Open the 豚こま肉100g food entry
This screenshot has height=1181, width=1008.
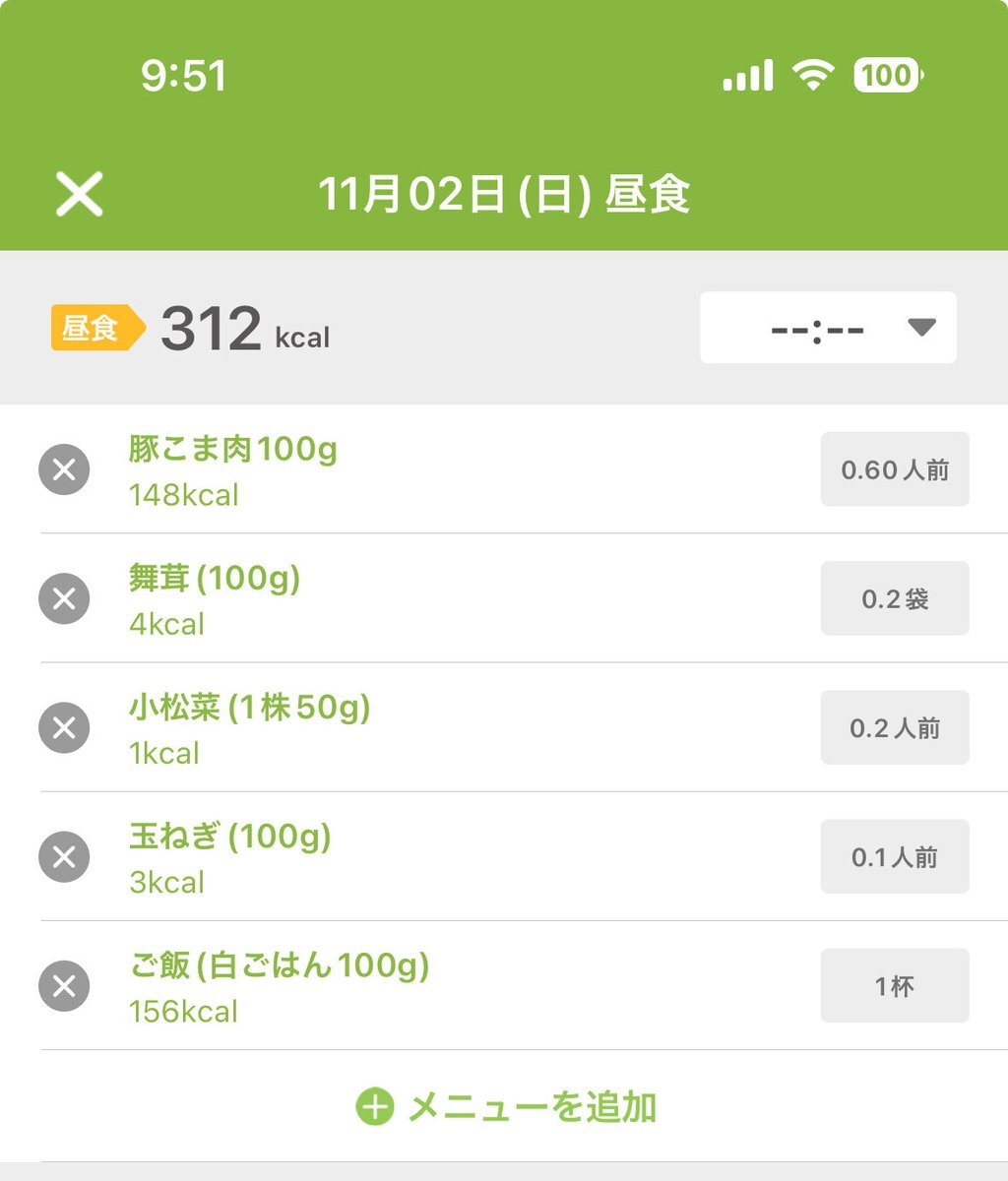233,451
